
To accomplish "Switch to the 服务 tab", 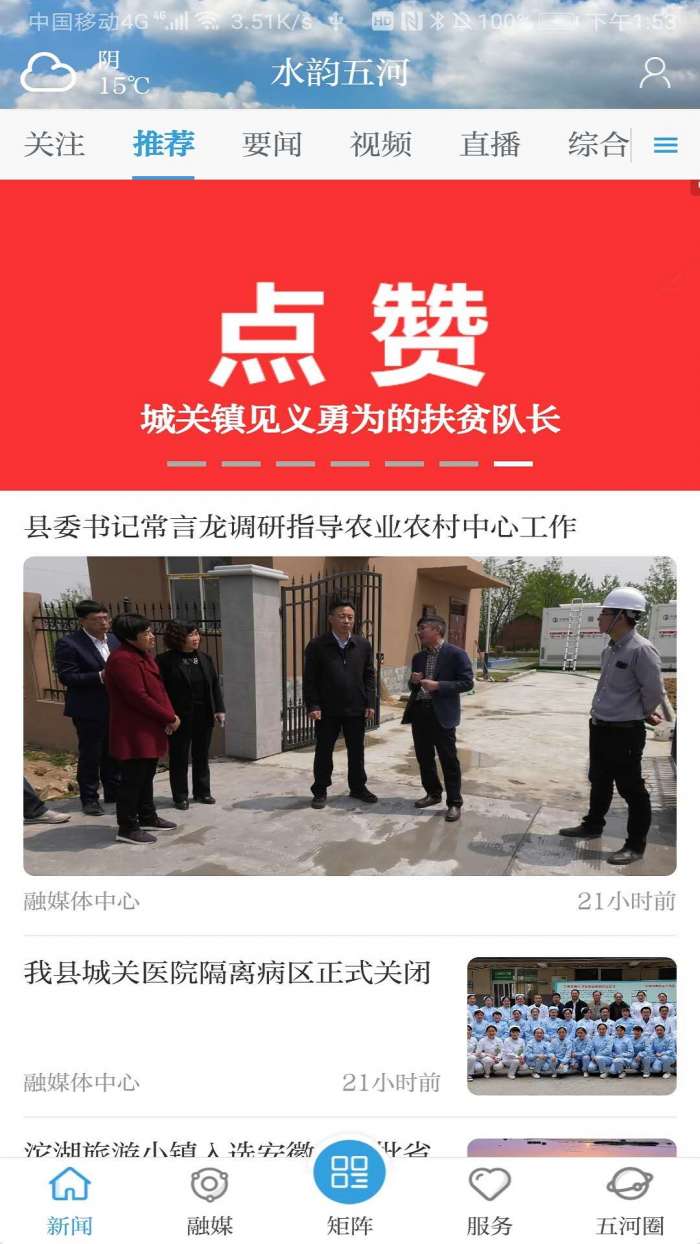I will click(x=489, y=1200).
